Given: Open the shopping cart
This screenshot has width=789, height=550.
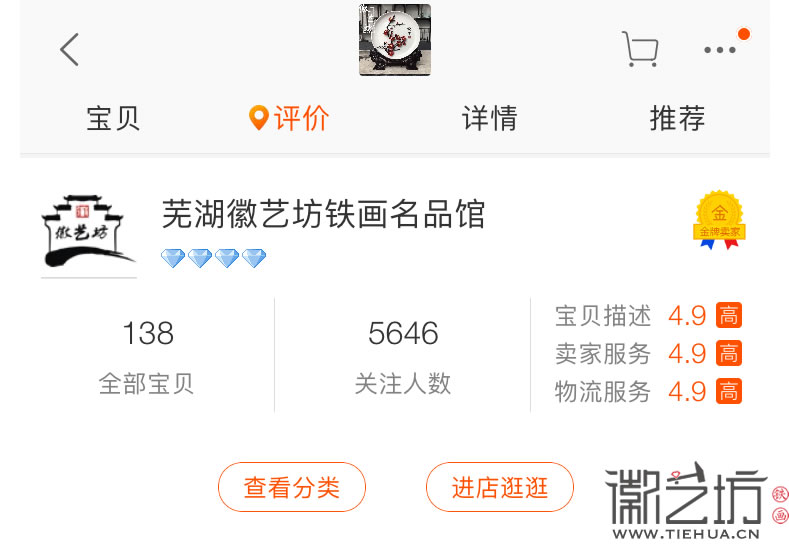Looking at the screenshot, I should coord(640,49).
